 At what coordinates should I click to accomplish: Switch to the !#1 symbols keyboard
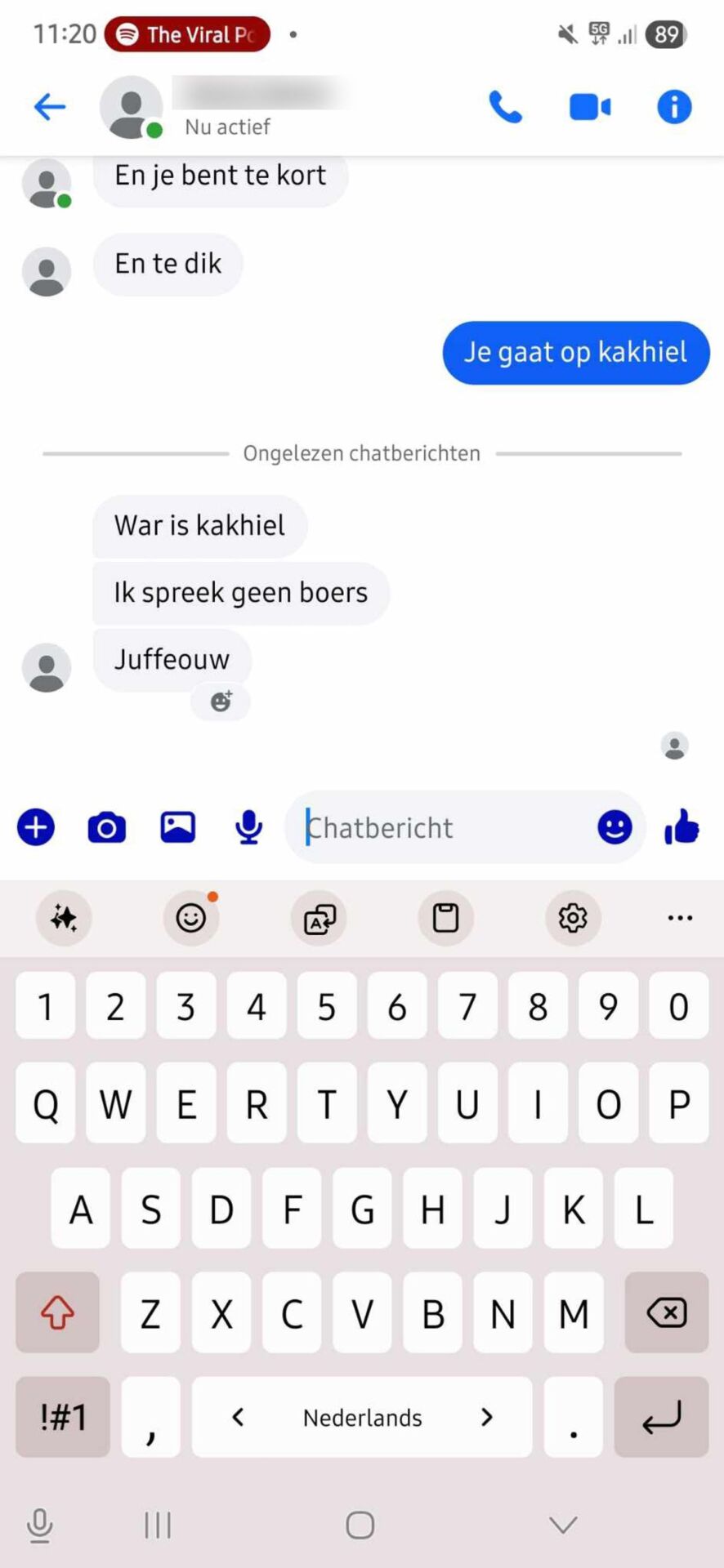pyautogui.click(x=63, y=1417)
